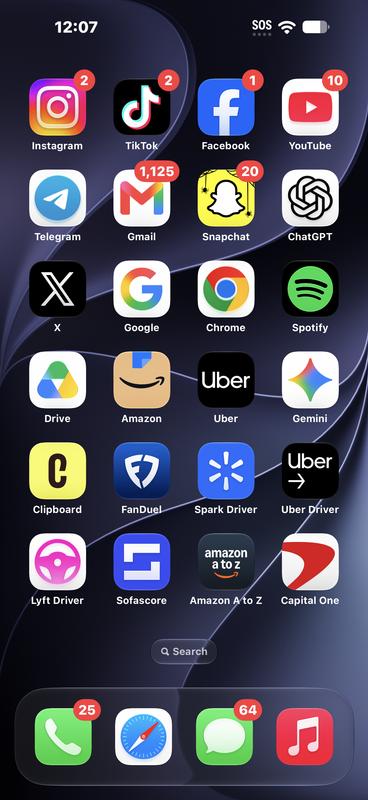Open the Phone app in the dock
368x800 pixels.
click(x=63, y=736)
